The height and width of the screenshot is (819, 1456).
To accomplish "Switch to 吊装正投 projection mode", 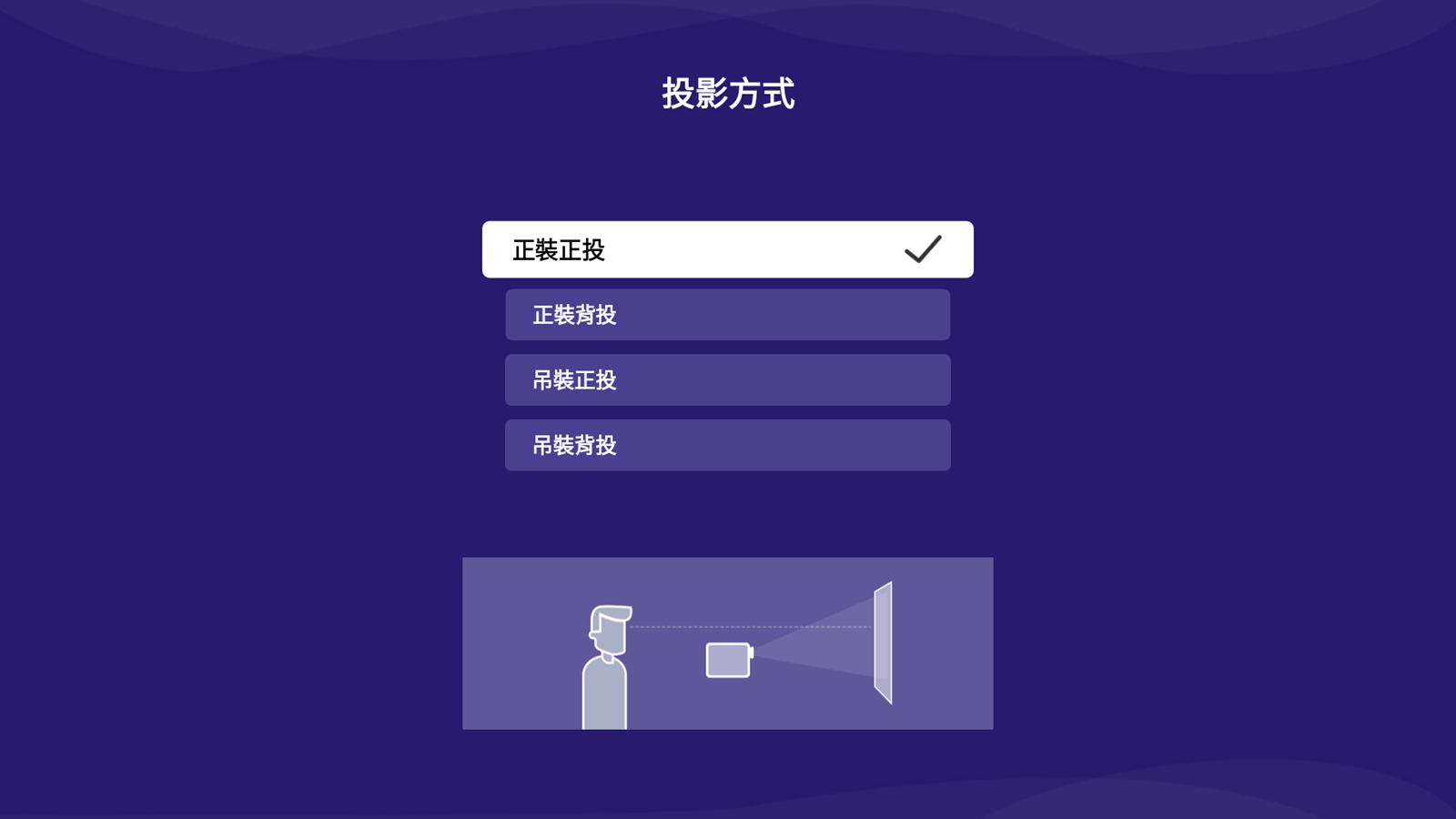I will (x=726, y=380).
